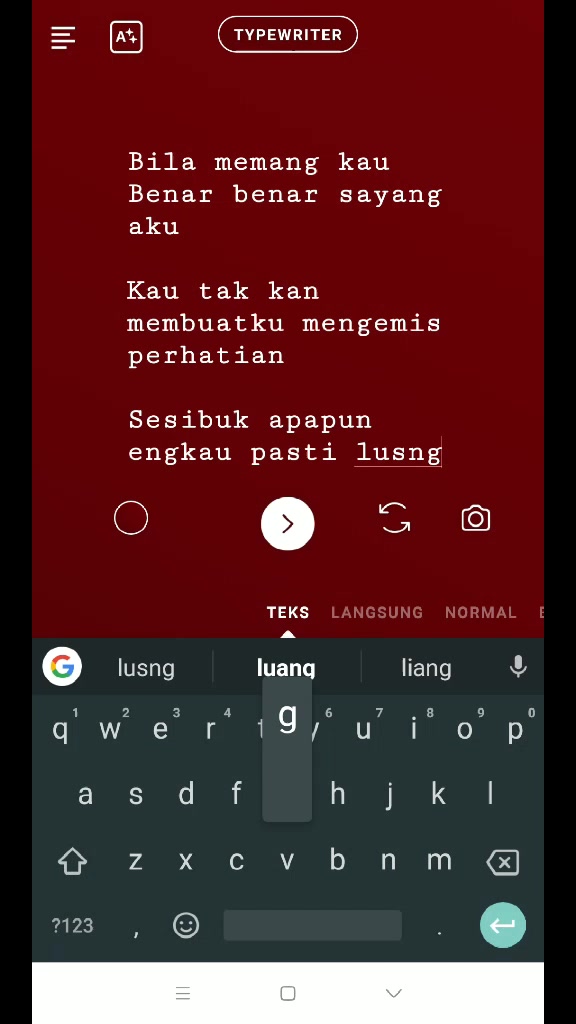Tap the shift key
This screenshot has width=576, height=1024.
point(72,861)
